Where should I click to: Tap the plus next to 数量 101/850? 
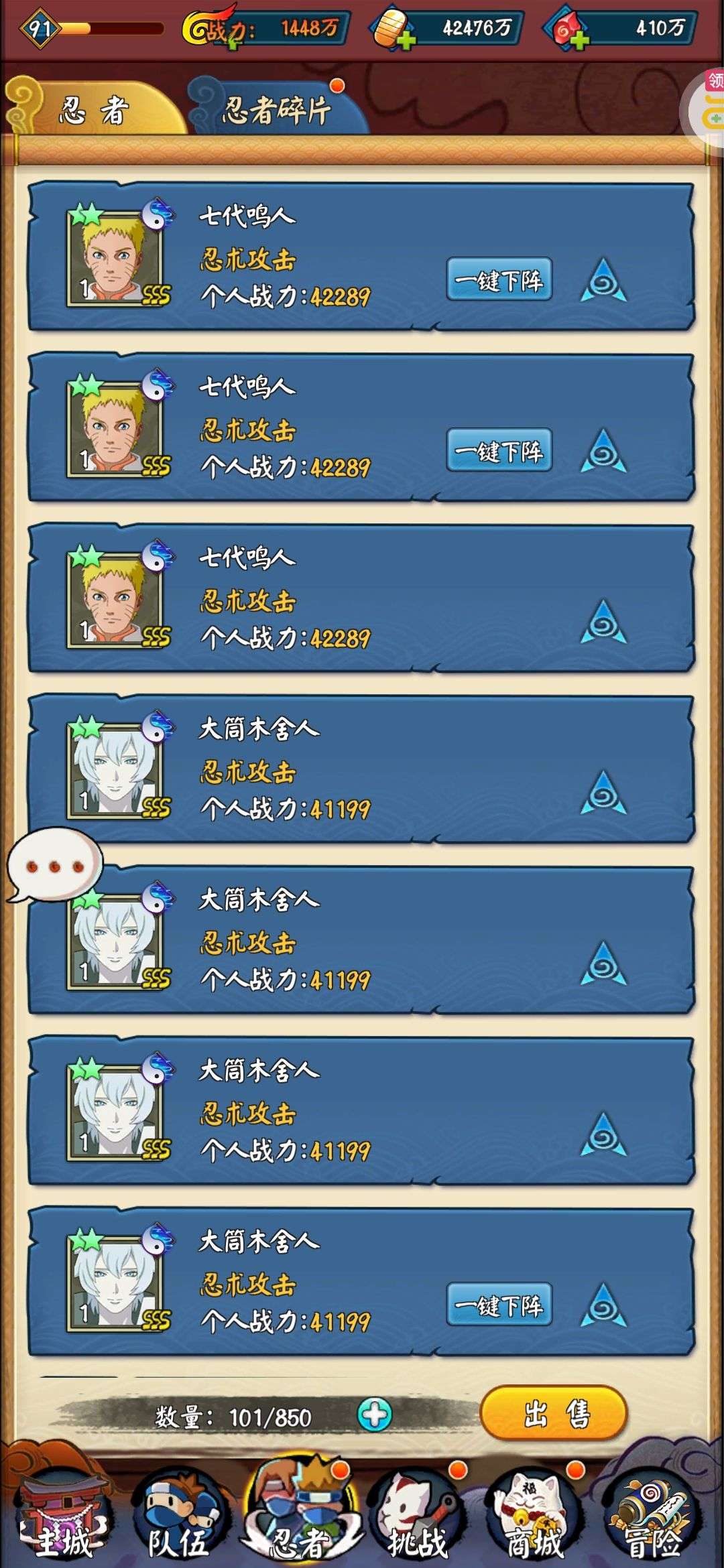click(x=375, y=1415)
